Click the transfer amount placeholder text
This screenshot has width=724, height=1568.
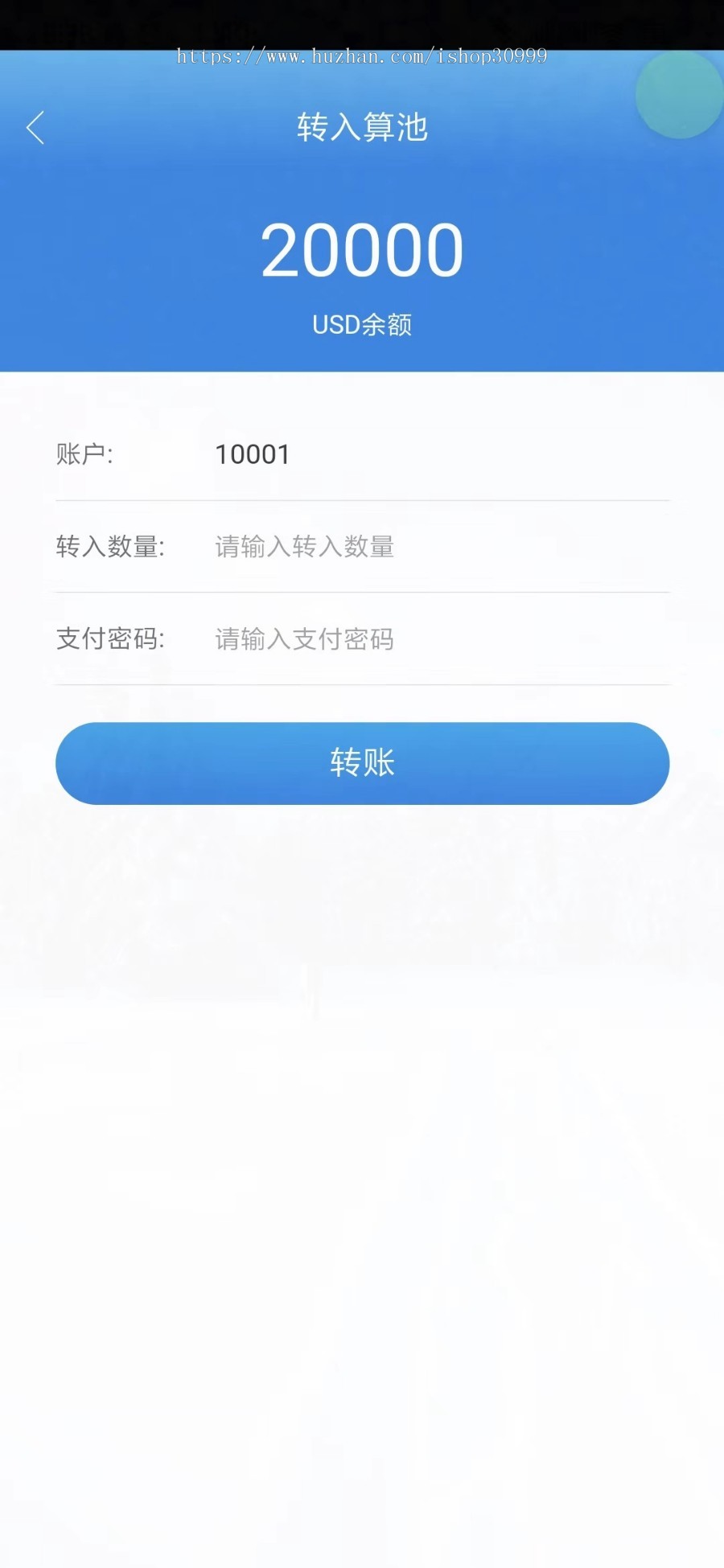304,548
